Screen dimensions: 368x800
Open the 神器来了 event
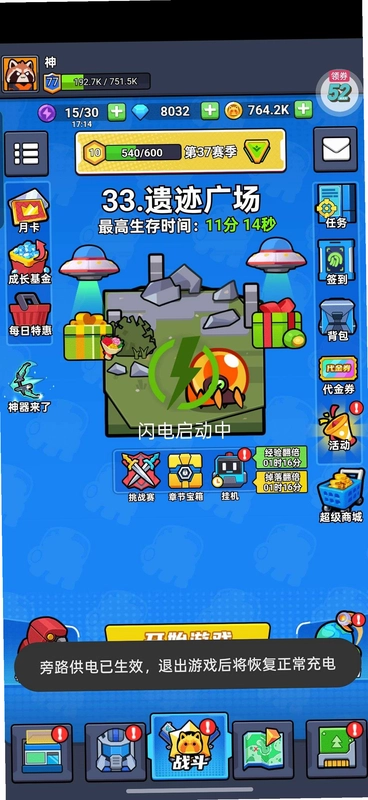29,388
